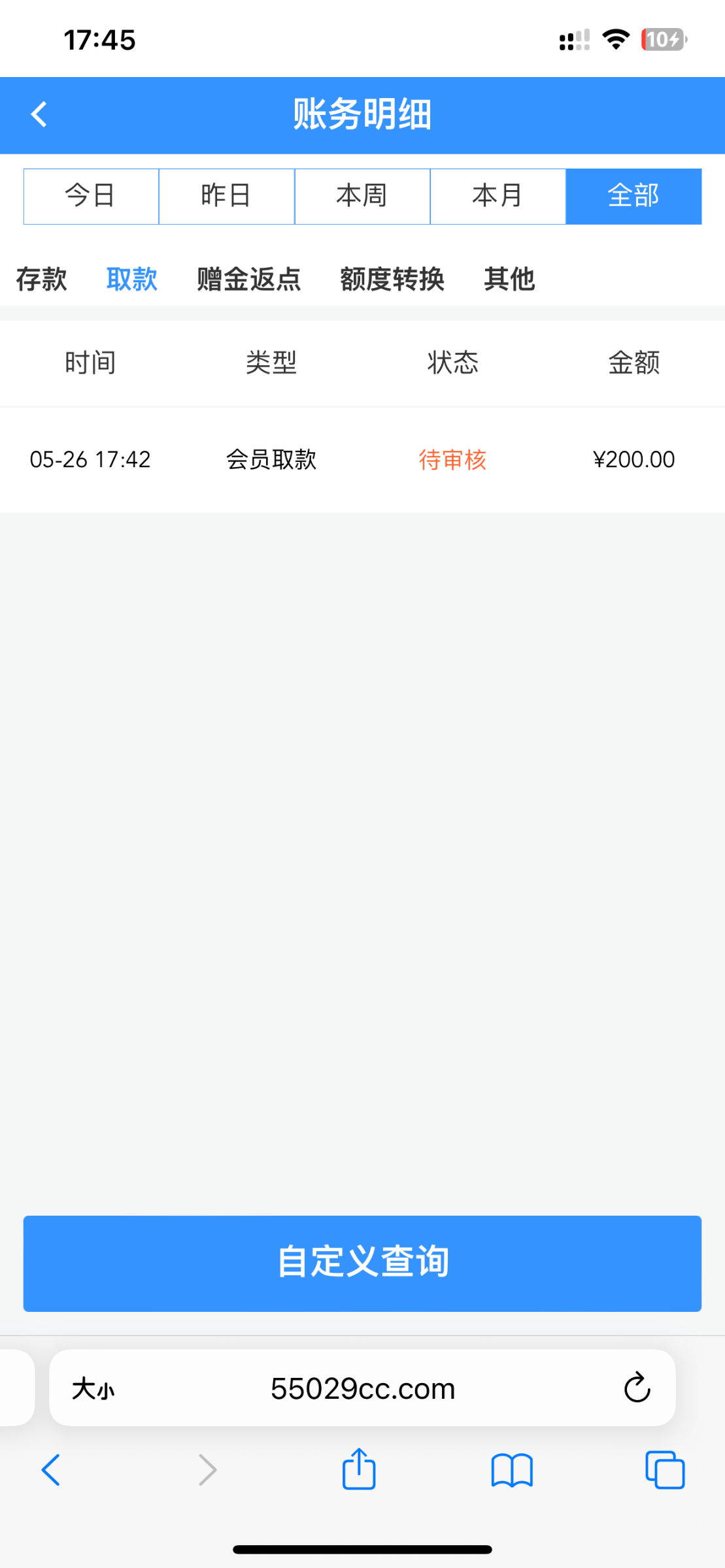Tap the back arrow to leave 账务明细
Viewport: 725px width, 1568px height.
pyautogui.click(x=39, y=114)
